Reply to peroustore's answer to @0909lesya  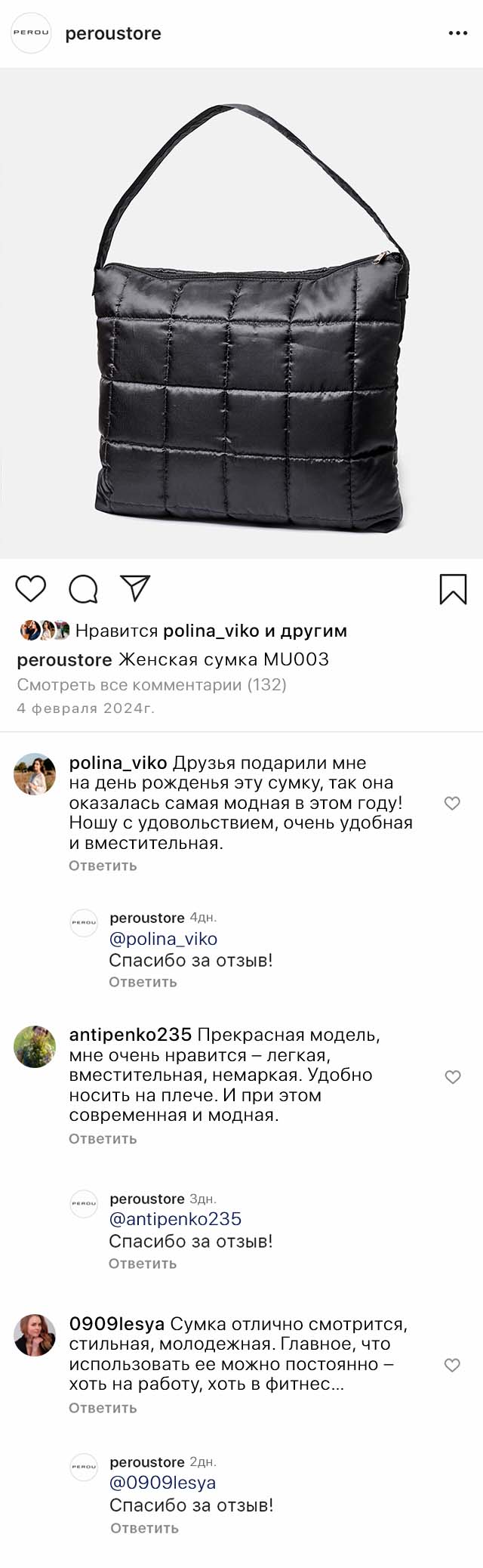tap(144, 1527)
